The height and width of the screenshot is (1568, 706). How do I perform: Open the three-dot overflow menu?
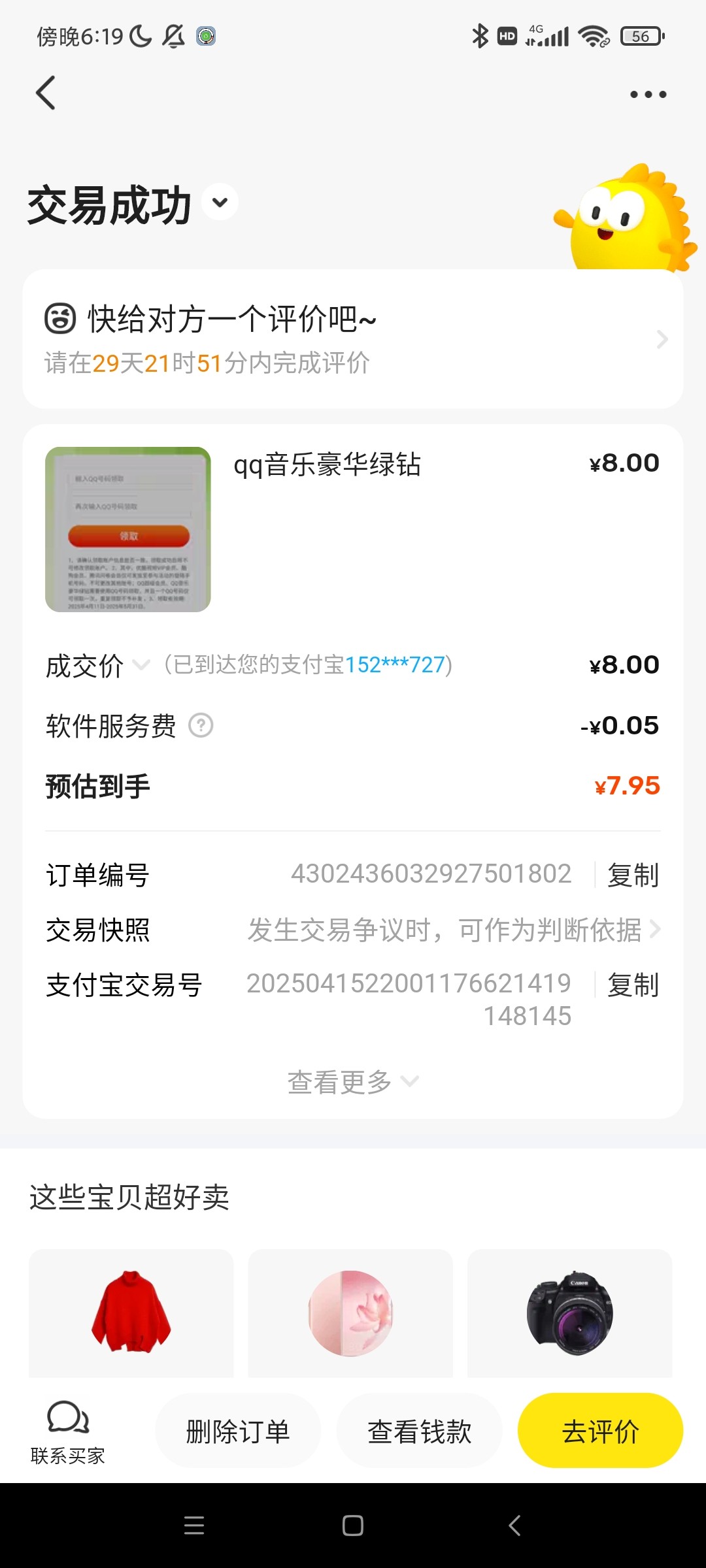pos(648,95)
